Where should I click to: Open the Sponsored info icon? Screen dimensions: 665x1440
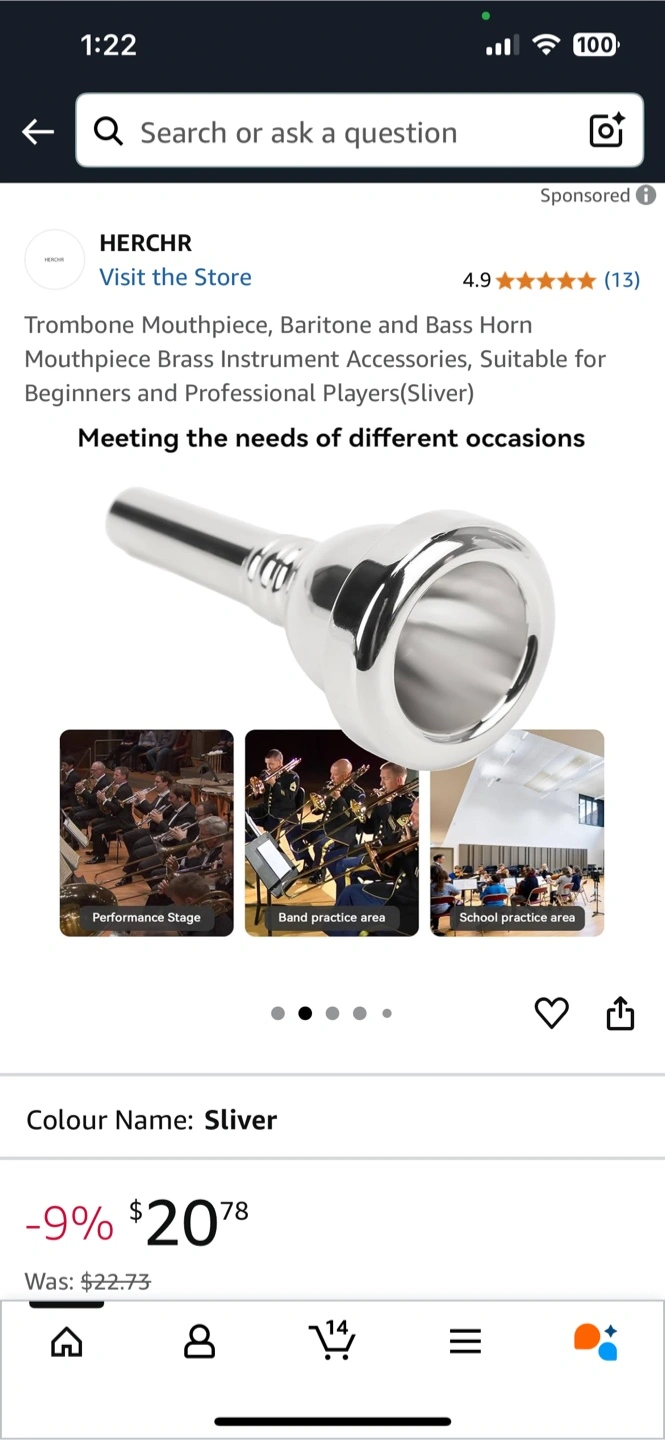(x=647, y=195)
